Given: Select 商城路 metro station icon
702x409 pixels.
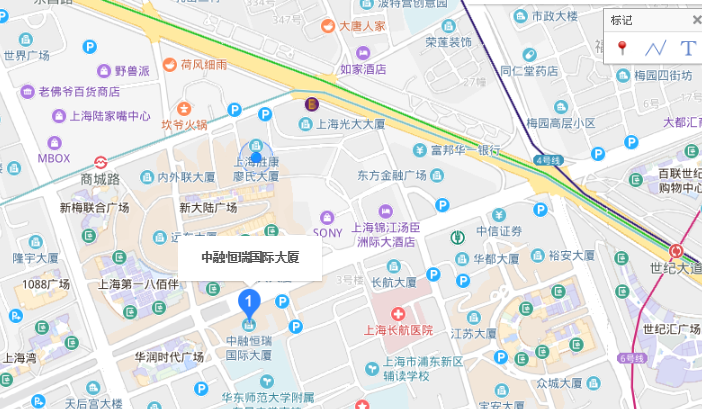Looking at the screenshot, I should point(100,162).
